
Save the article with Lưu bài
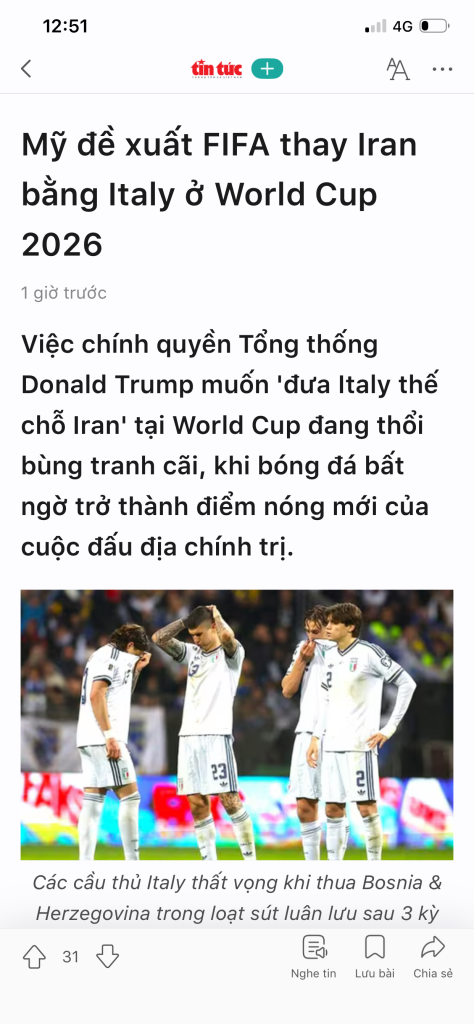click(375, 956)
